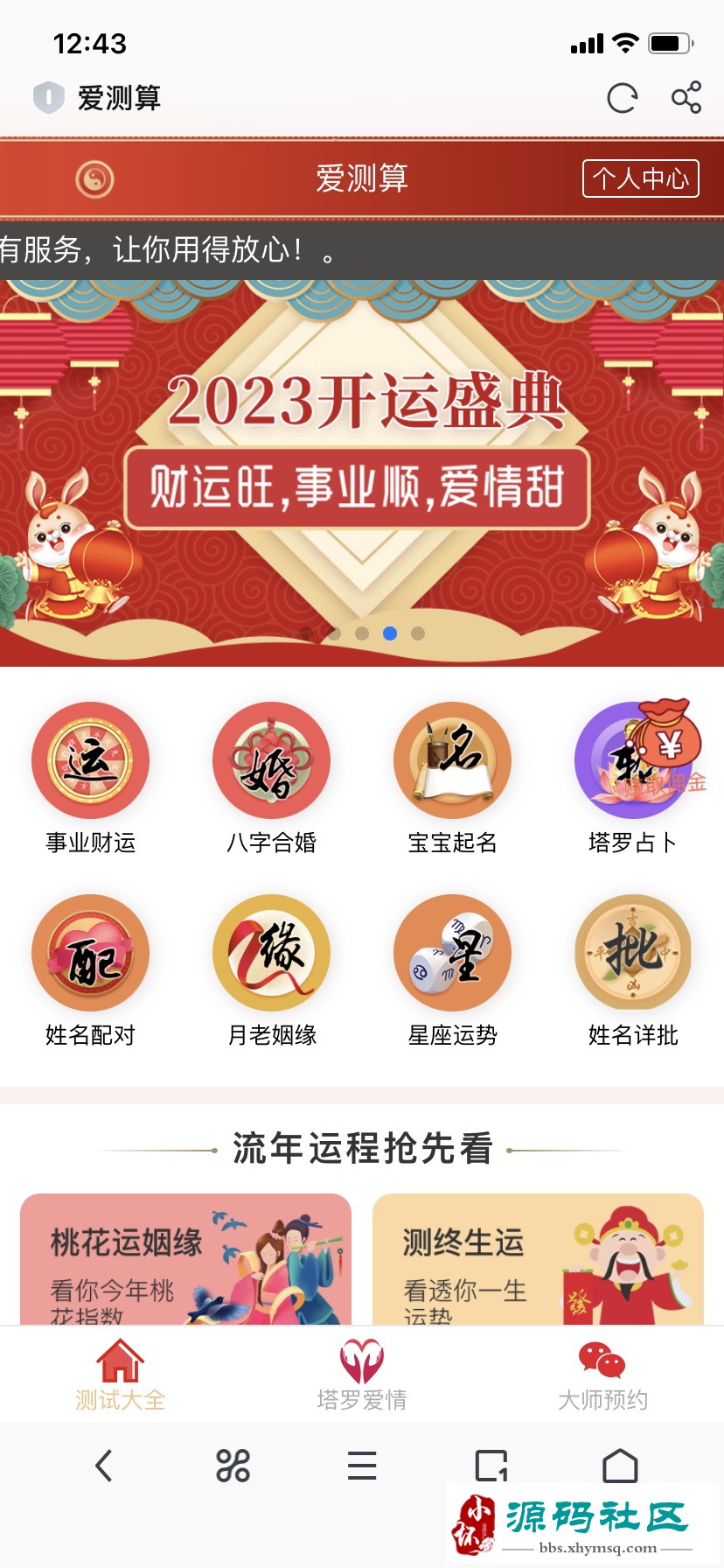Viewport: 724px width, 1568px height.
Task: Switch to the 测试大全 tab
Action: (x=121, y=1375)
